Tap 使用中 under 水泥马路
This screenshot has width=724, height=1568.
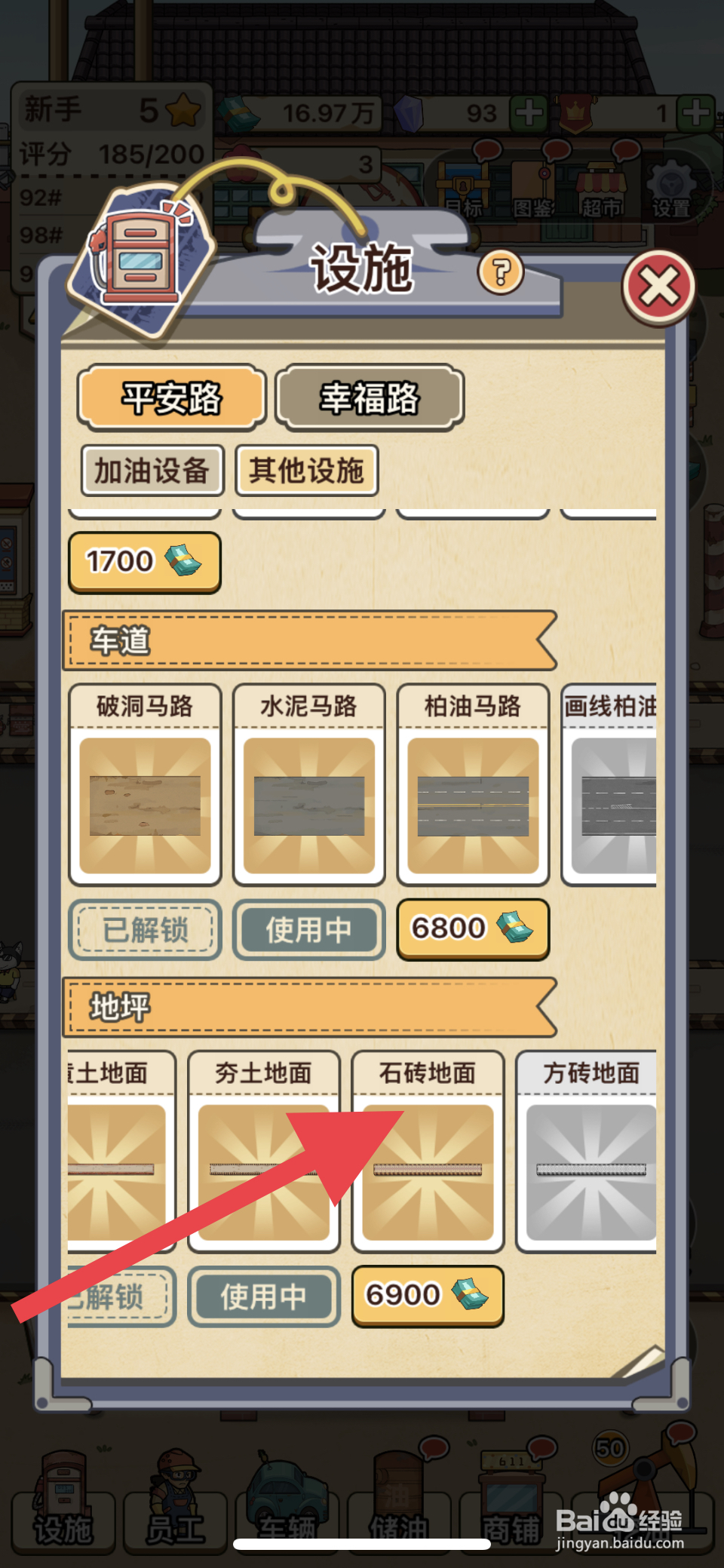tap(308, 930)
